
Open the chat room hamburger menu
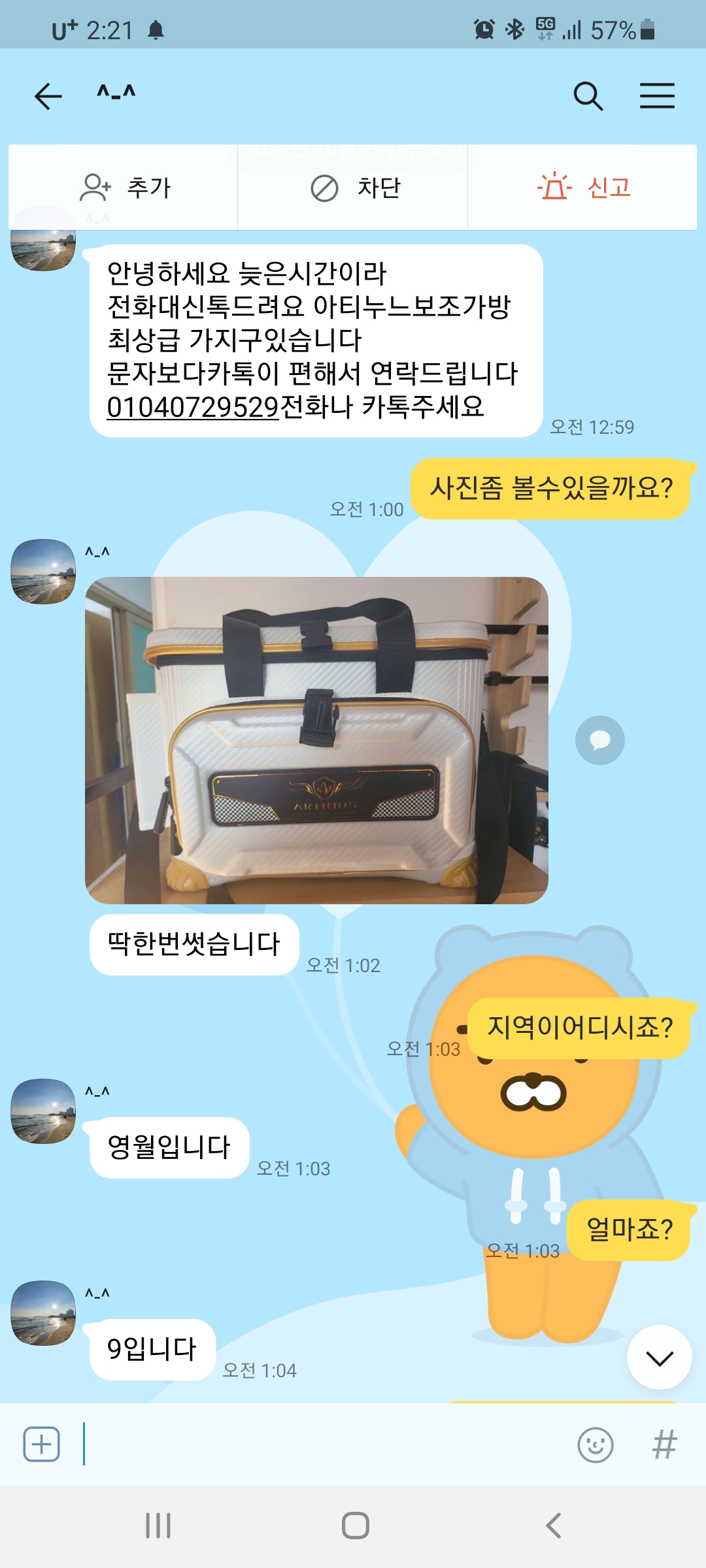(657, 97)
